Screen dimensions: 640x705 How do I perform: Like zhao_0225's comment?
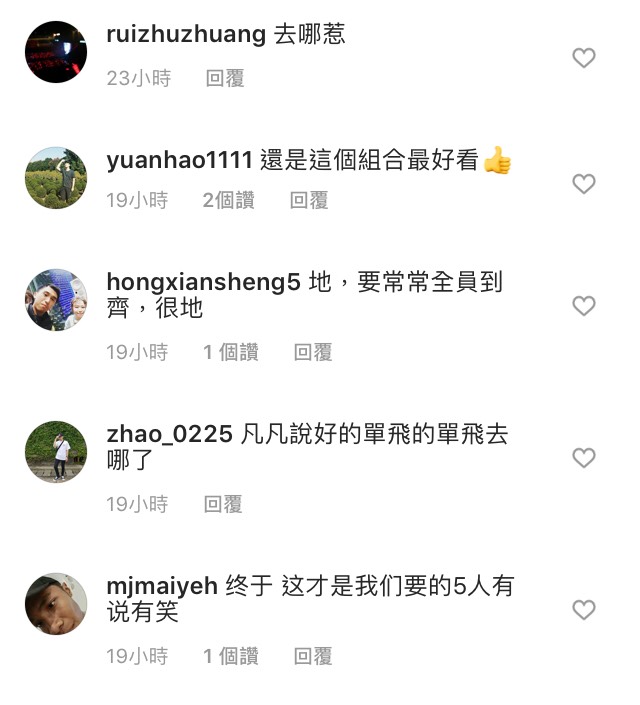click(x=584, y=458)
